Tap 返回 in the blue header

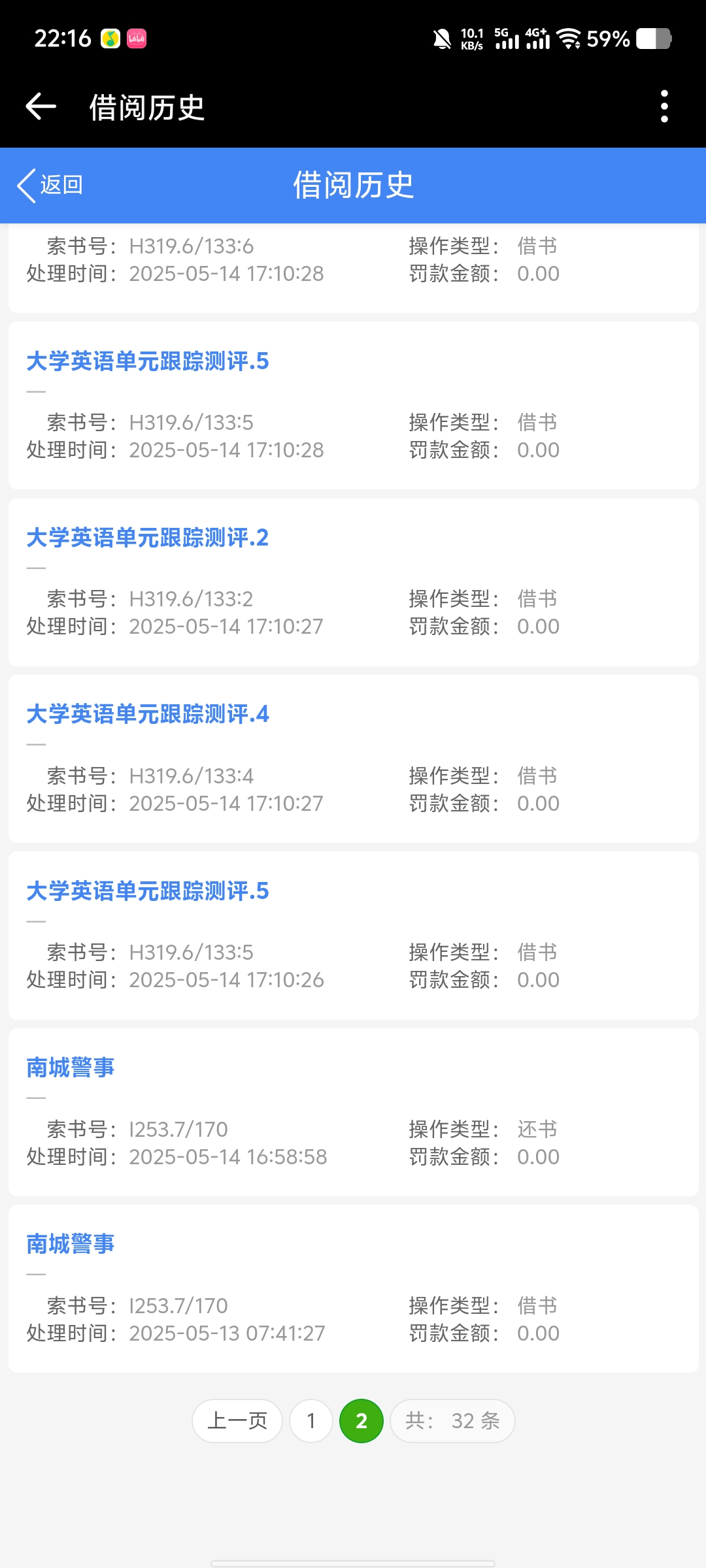click(50, 185)
